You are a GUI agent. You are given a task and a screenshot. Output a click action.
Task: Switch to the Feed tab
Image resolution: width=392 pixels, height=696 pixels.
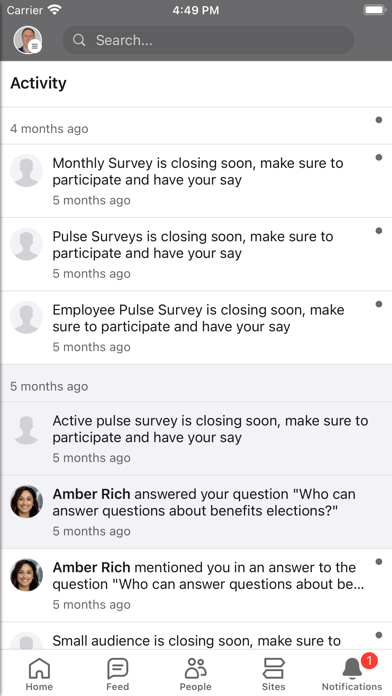118,674
